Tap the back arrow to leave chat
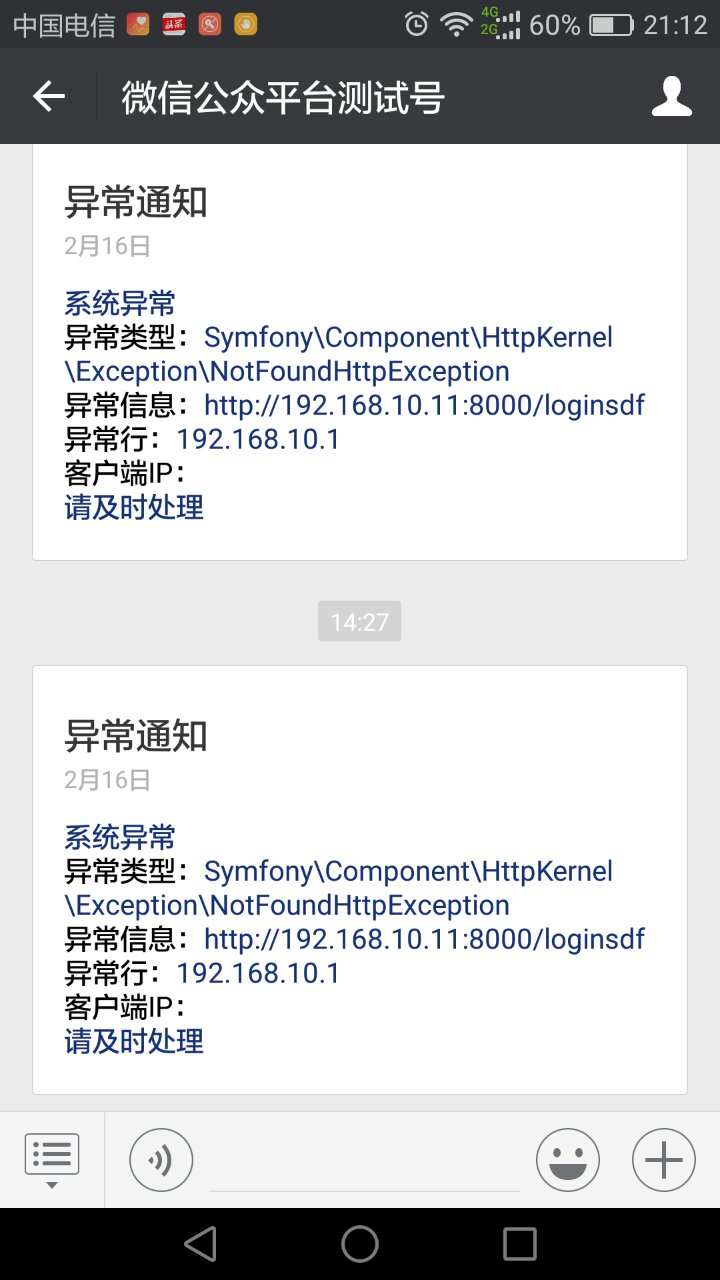Image resolution: width=720 pixels, height=1280 pixels. 48,96
